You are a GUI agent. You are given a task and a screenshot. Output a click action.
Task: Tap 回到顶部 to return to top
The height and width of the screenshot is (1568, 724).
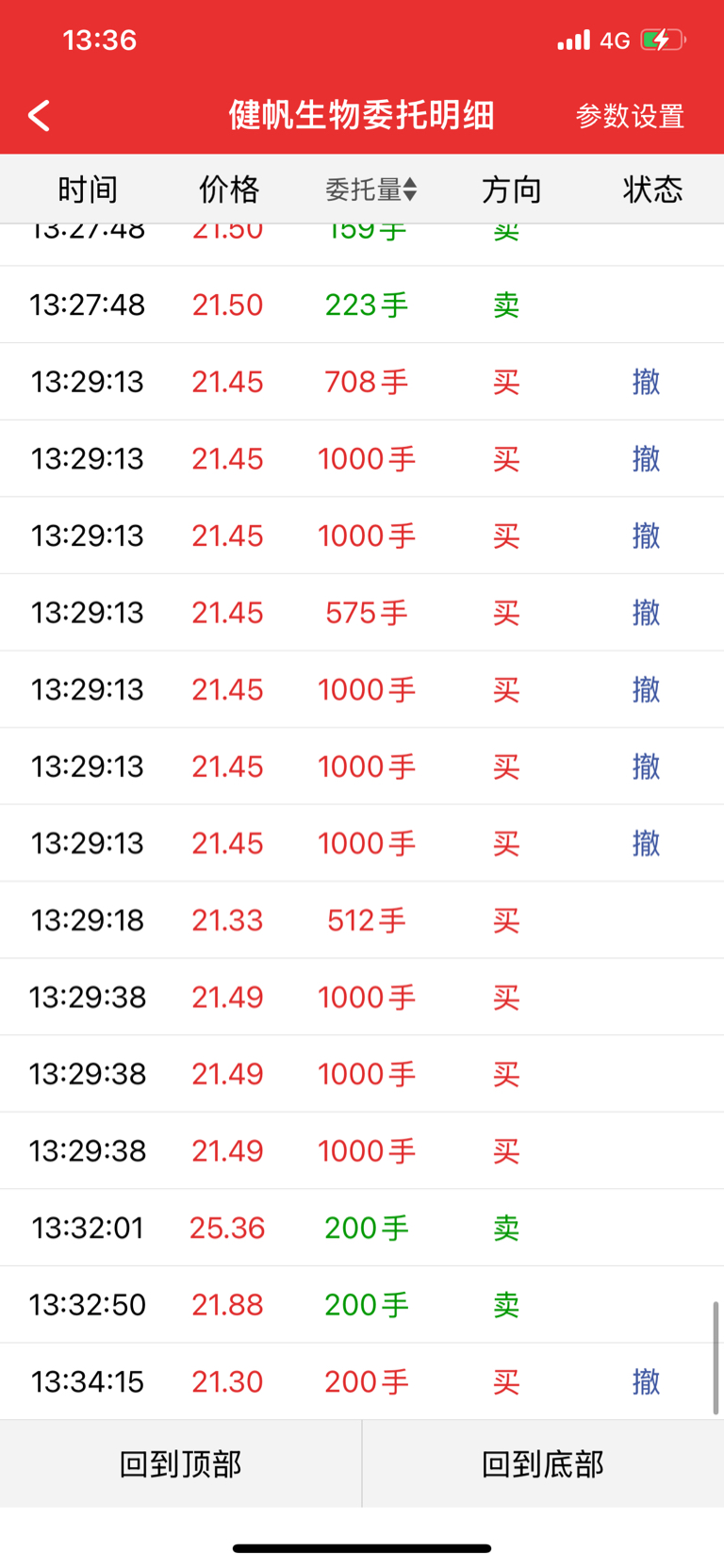pyautogui.click(x=181, y=1463)
